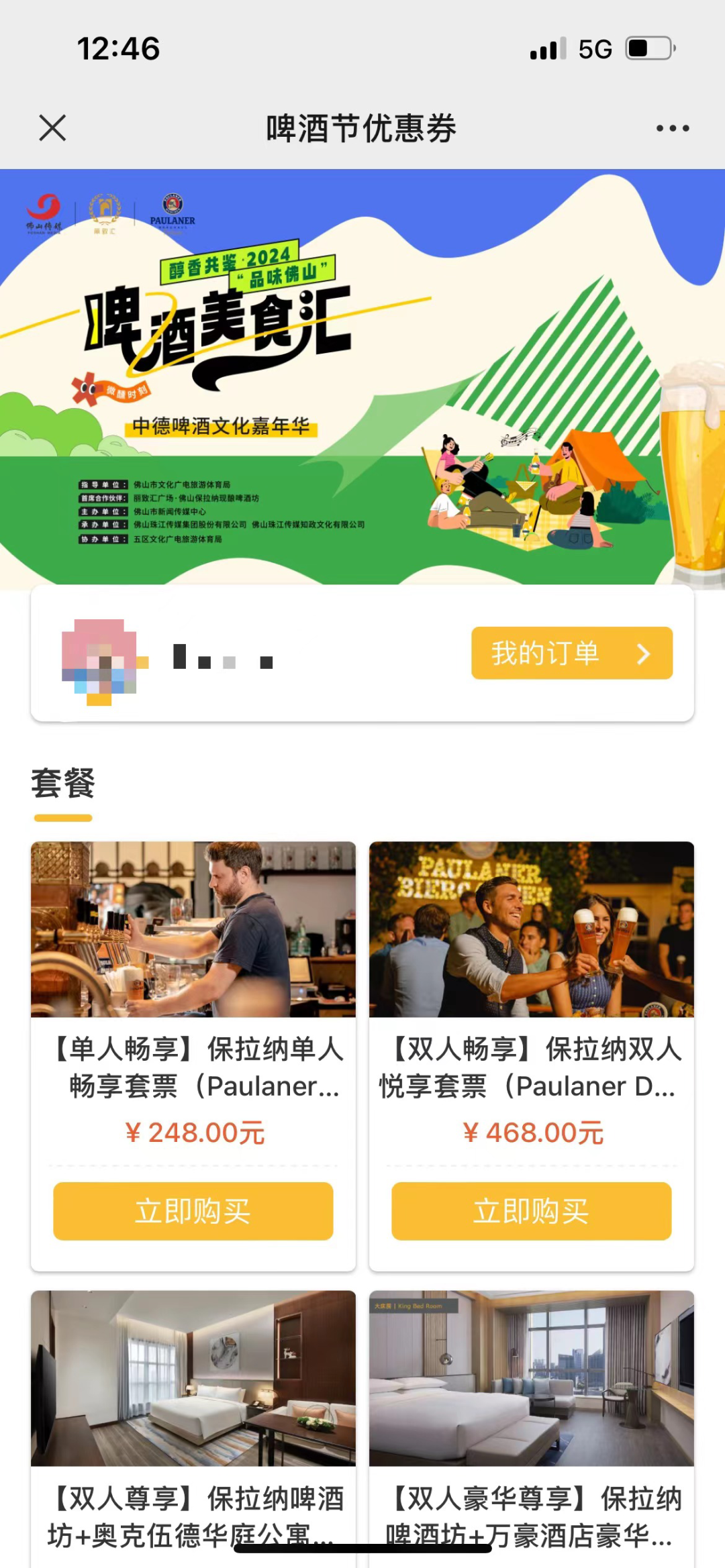Tap the user profile avatar
Viewport: 725px width, 1568px height.
[x=99, y=660]
